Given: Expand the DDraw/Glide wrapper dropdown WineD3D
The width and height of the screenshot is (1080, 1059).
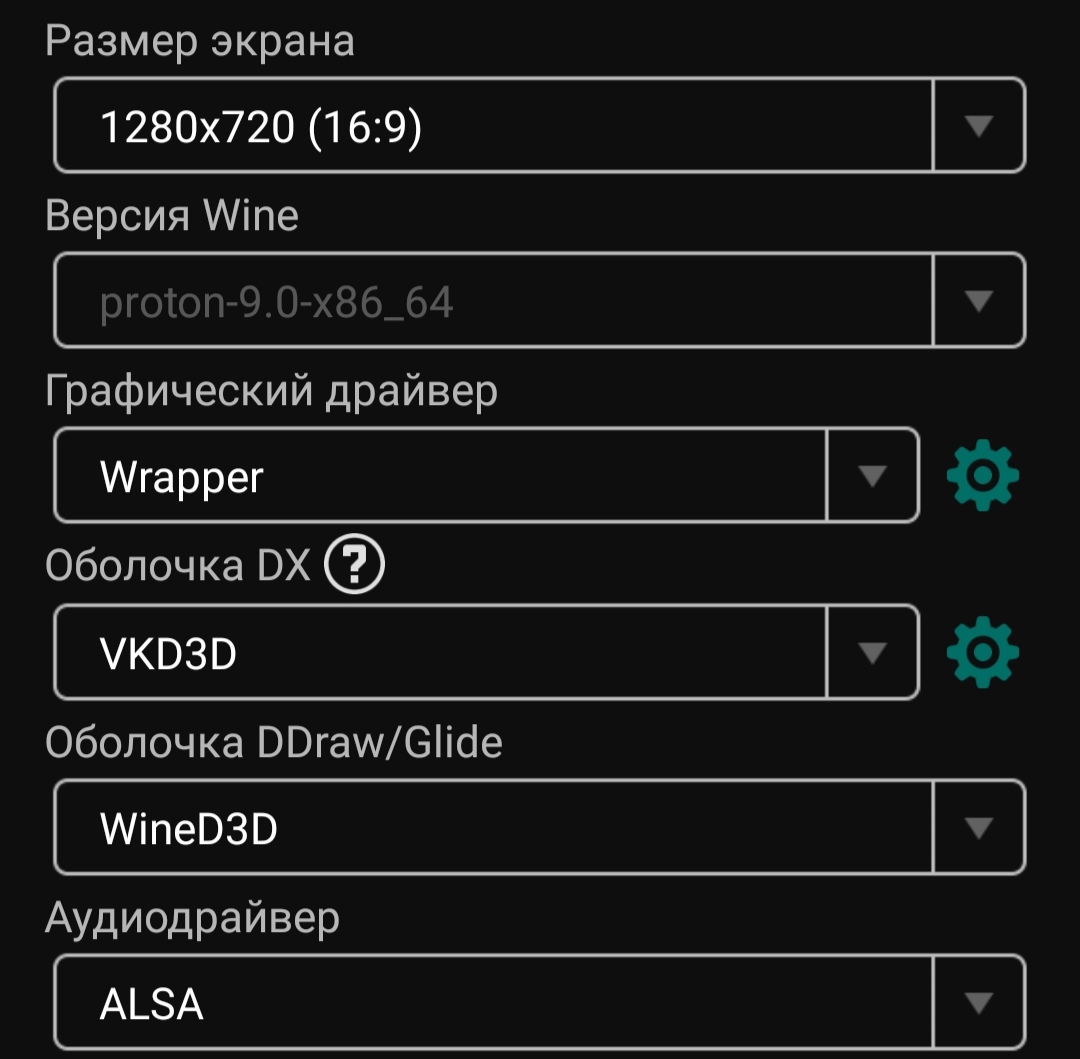Looking at the screenshot, I should (540, 827).
